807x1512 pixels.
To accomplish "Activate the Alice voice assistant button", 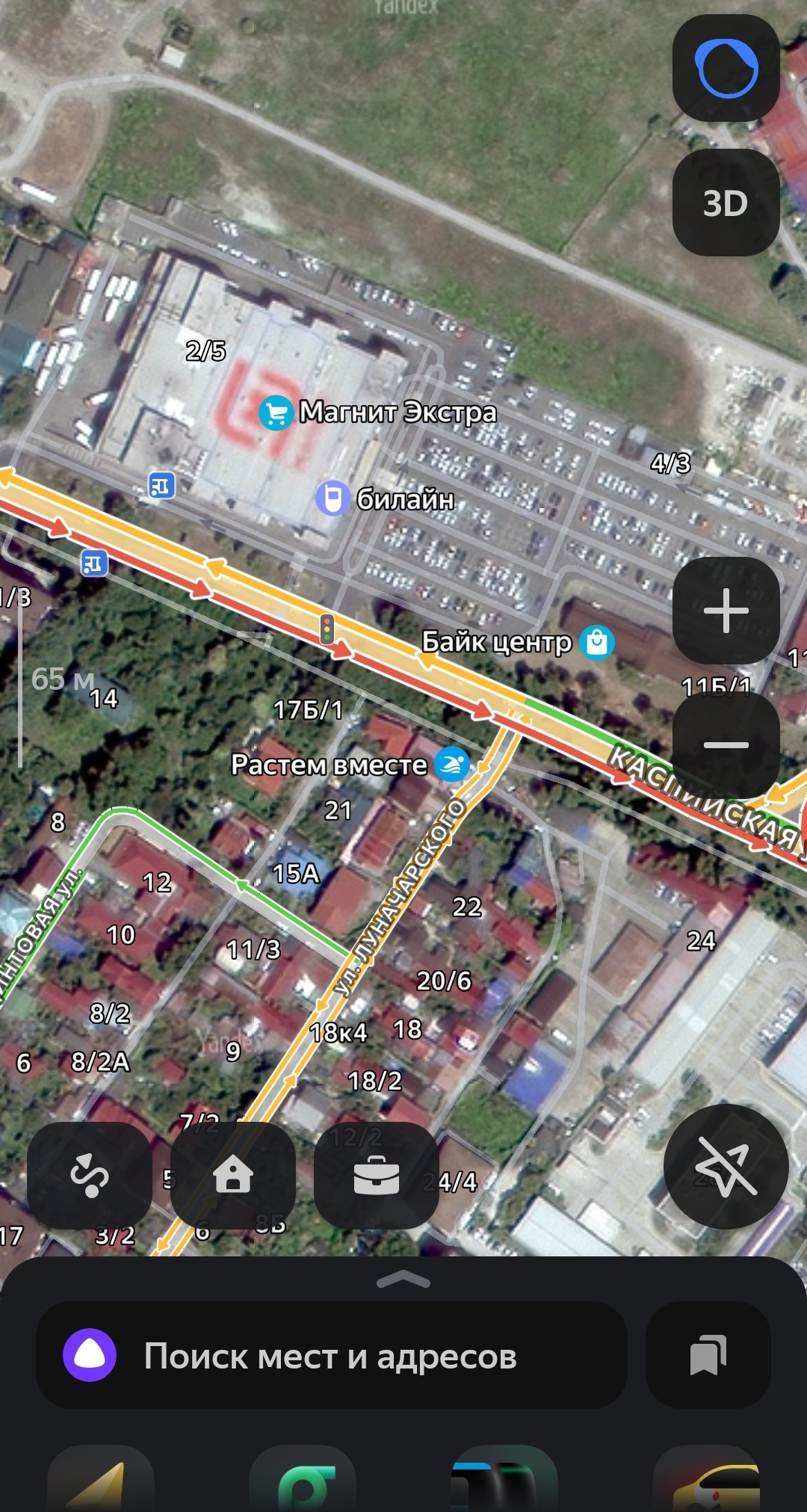I will pos(726,69).
